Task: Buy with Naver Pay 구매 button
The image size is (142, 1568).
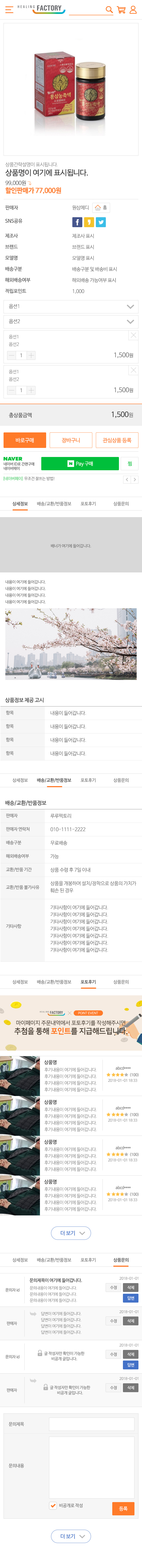Action: click(80, 464)
